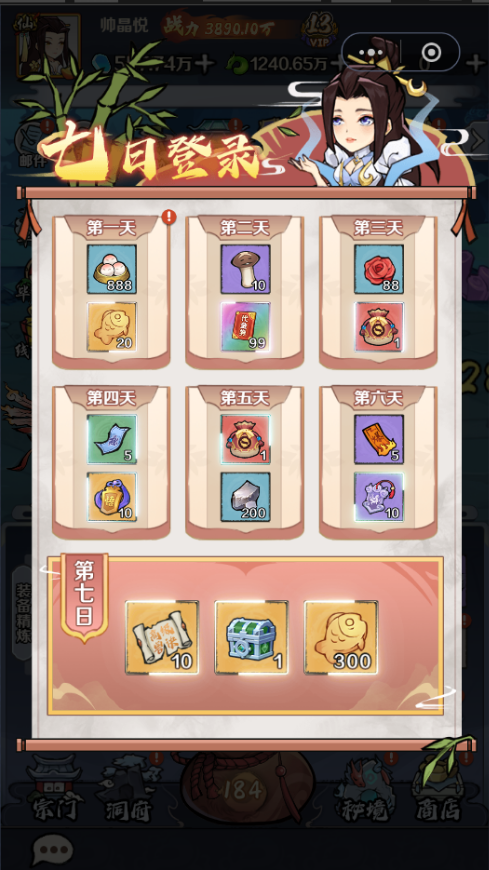Tap the stone item with 200 in 第五天
Screen dimensions: 489x870
pyautogui.click(x=245, y=497)
